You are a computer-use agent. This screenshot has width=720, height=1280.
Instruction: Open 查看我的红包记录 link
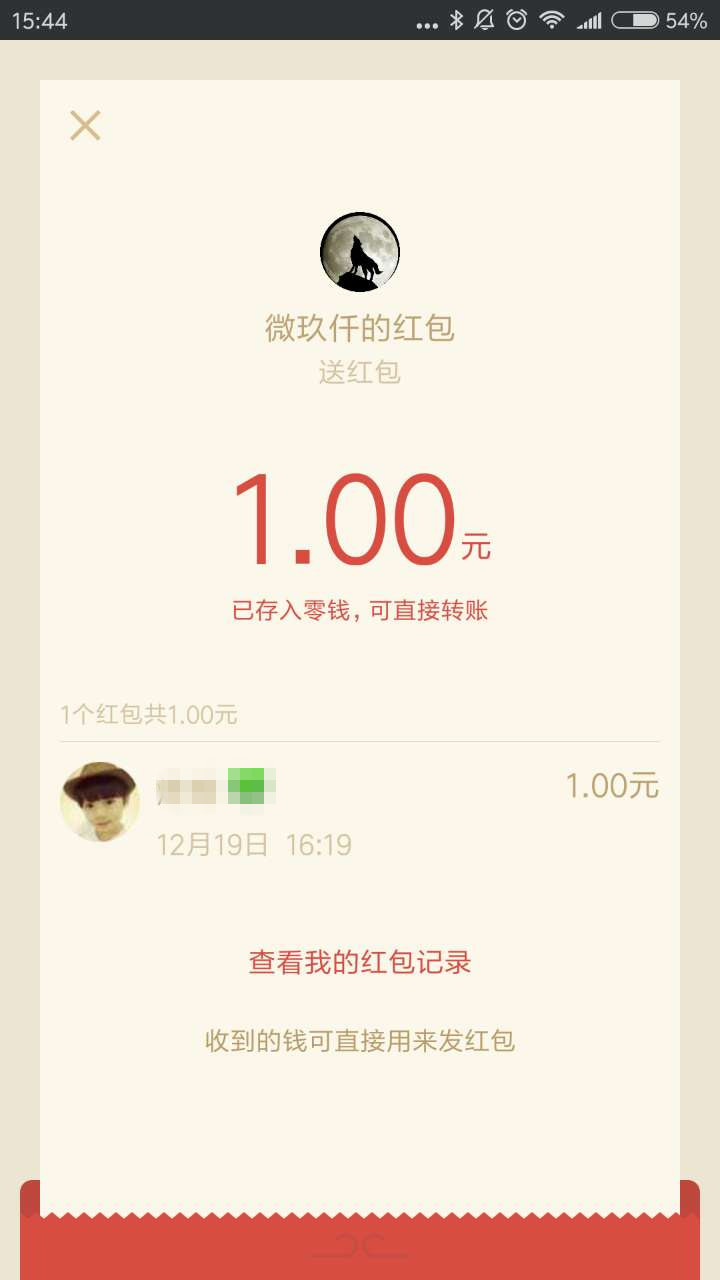360,962
